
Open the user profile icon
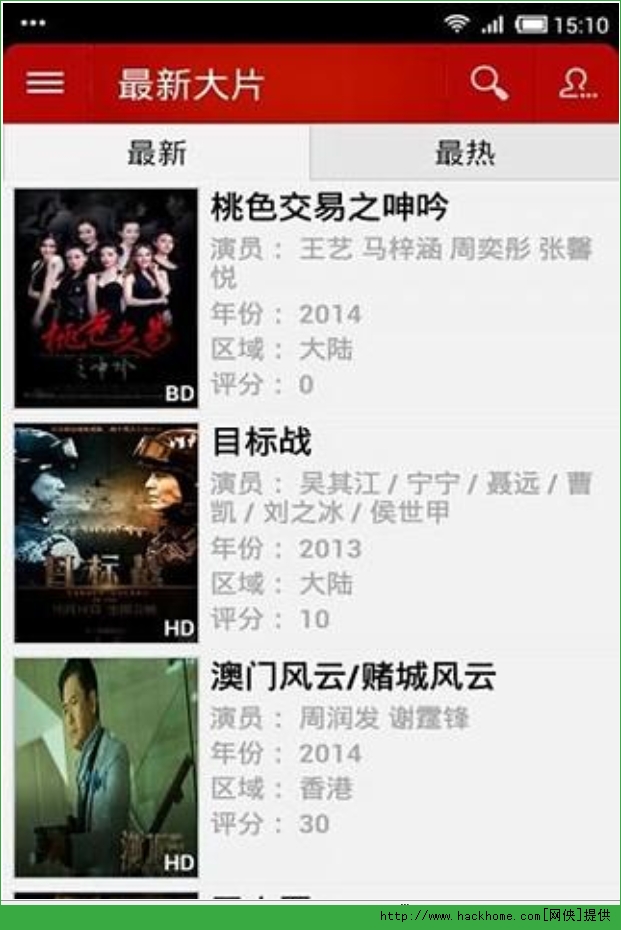tap(577, 84)
